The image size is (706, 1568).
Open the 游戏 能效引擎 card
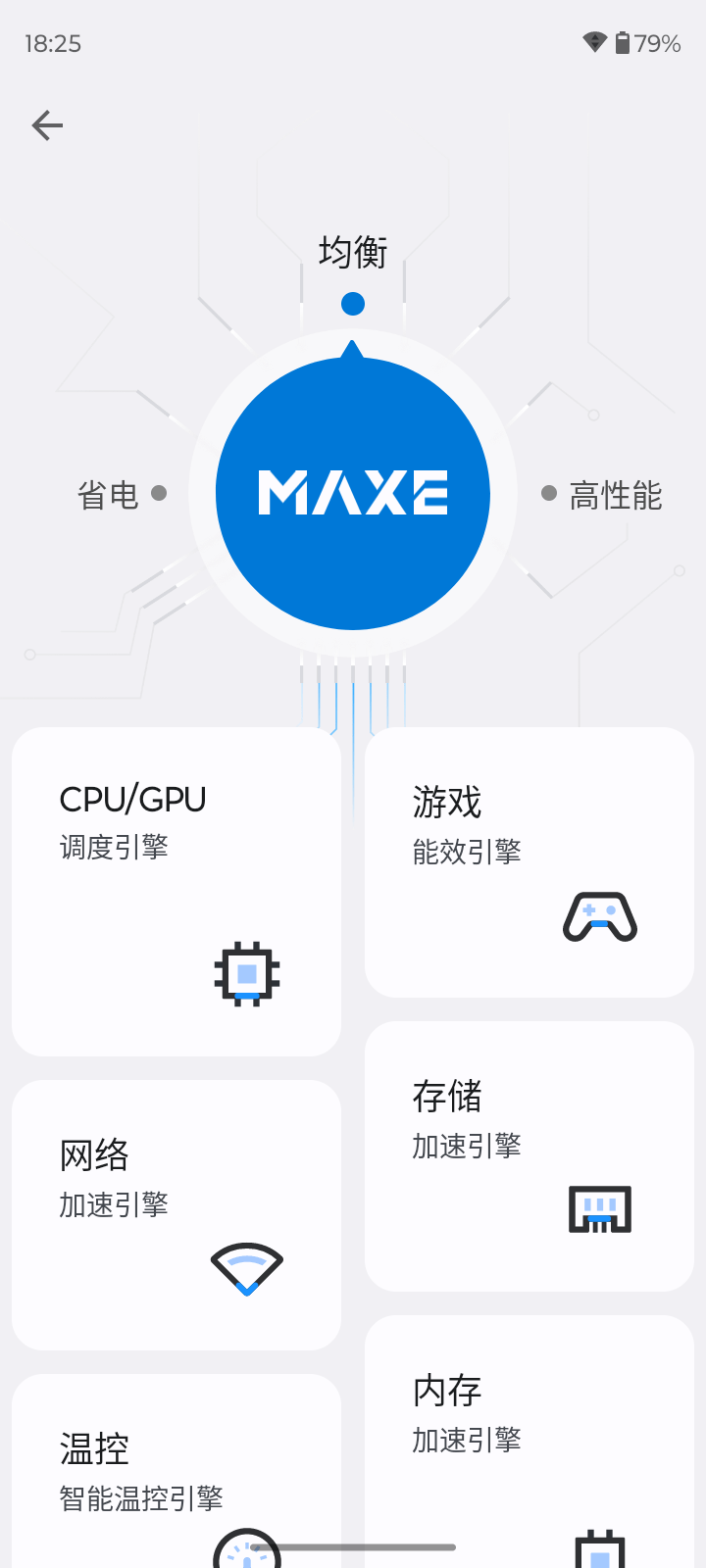[529, 862]
